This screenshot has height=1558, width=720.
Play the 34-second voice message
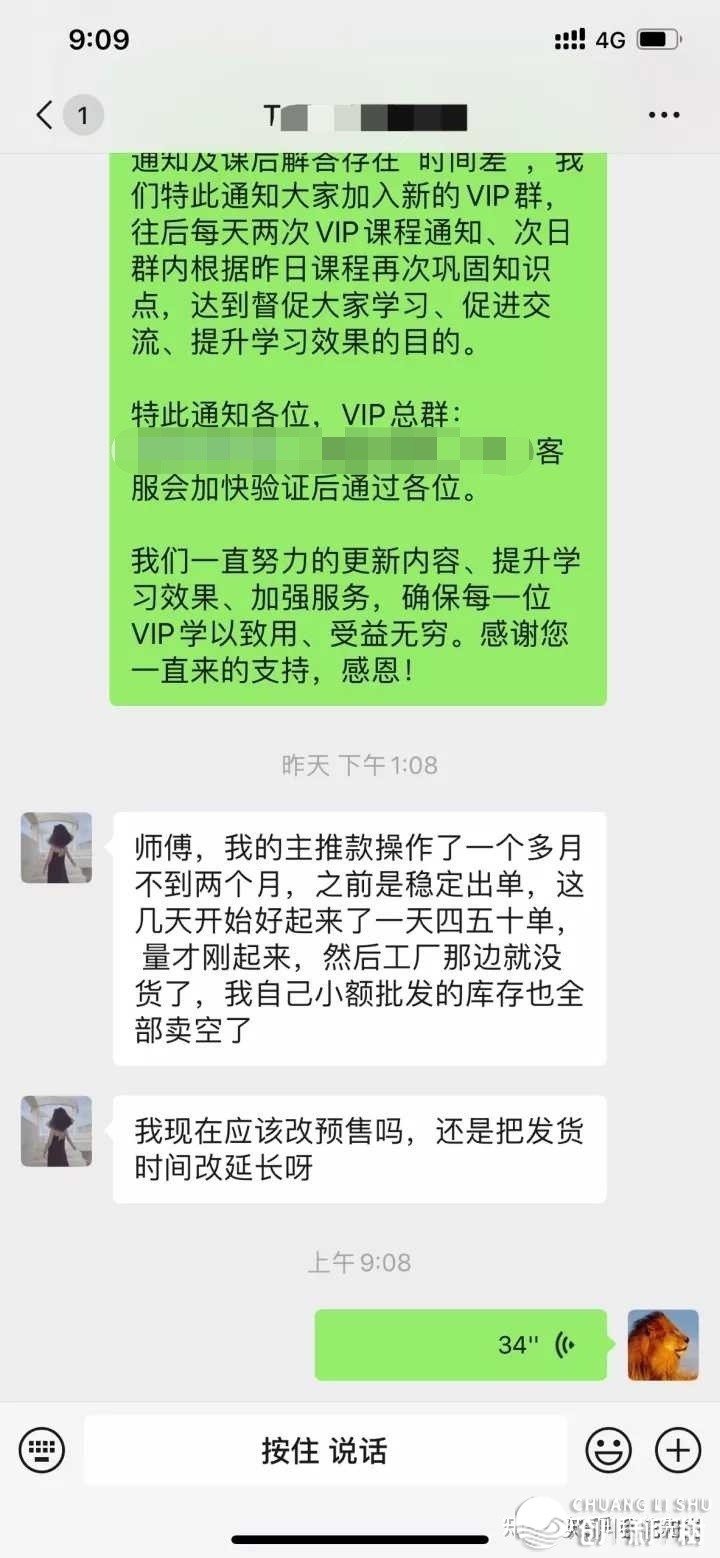pyautogui.click(x=461, y=1344)
